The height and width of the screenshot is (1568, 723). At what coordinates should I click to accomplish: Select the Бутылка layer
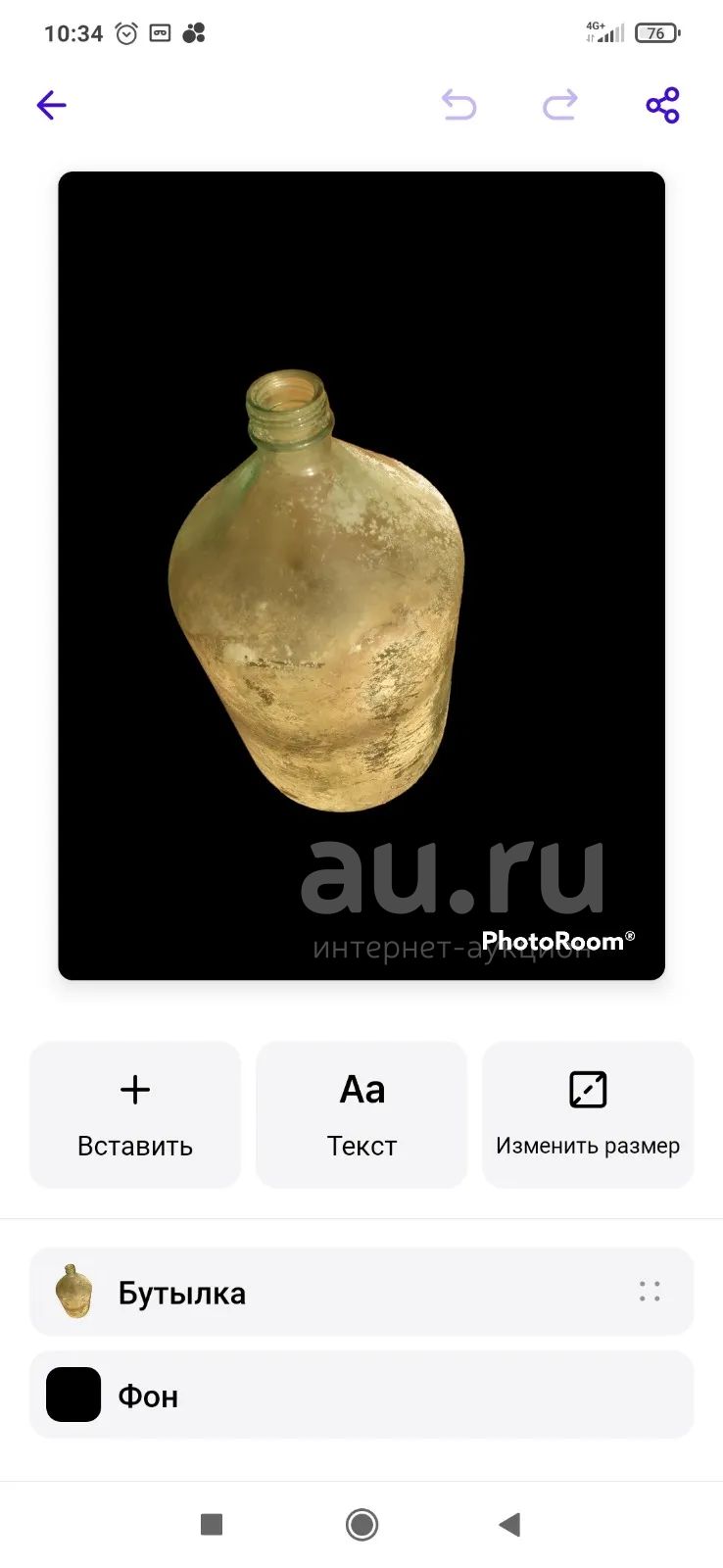pyautogui.click(x=361, y=1292)
